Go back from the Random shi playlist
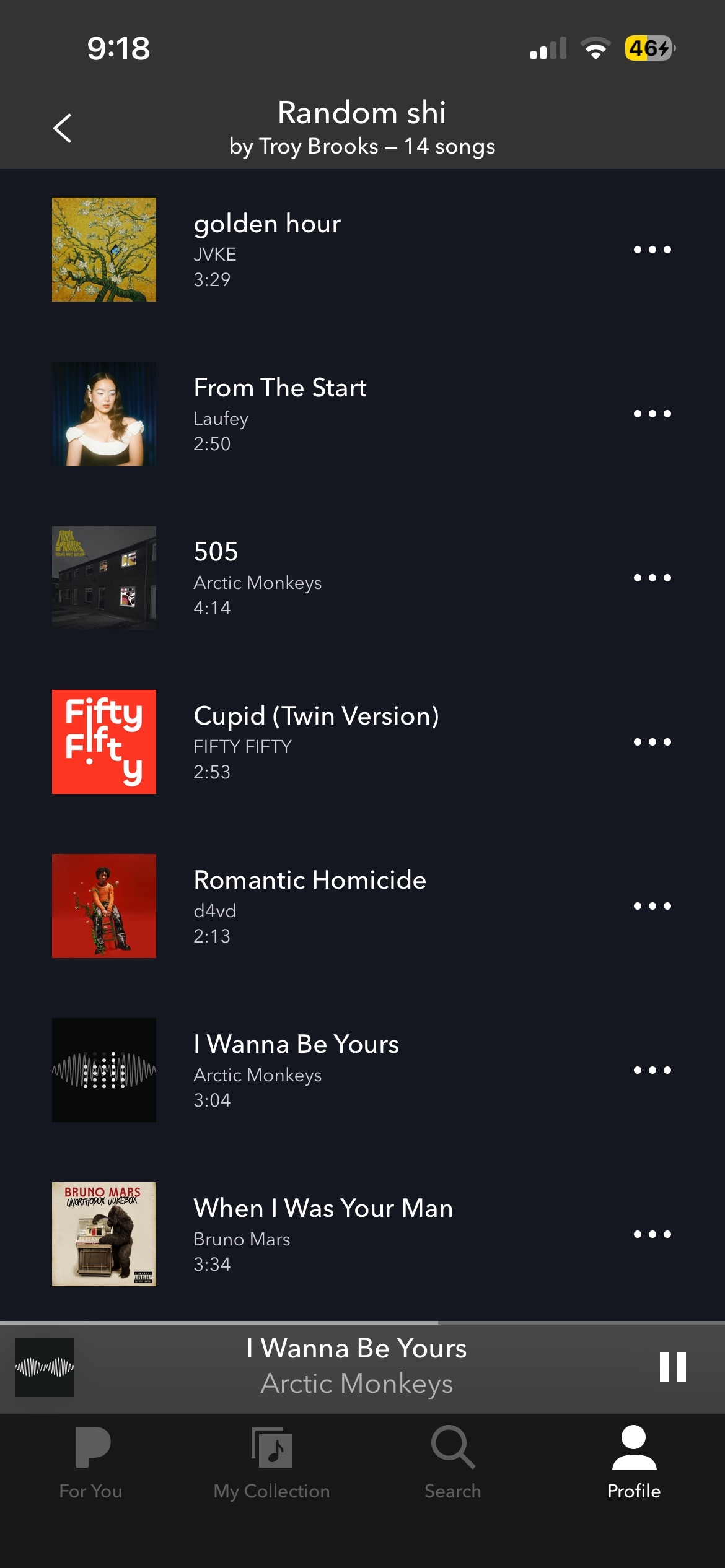 (63, 128)
